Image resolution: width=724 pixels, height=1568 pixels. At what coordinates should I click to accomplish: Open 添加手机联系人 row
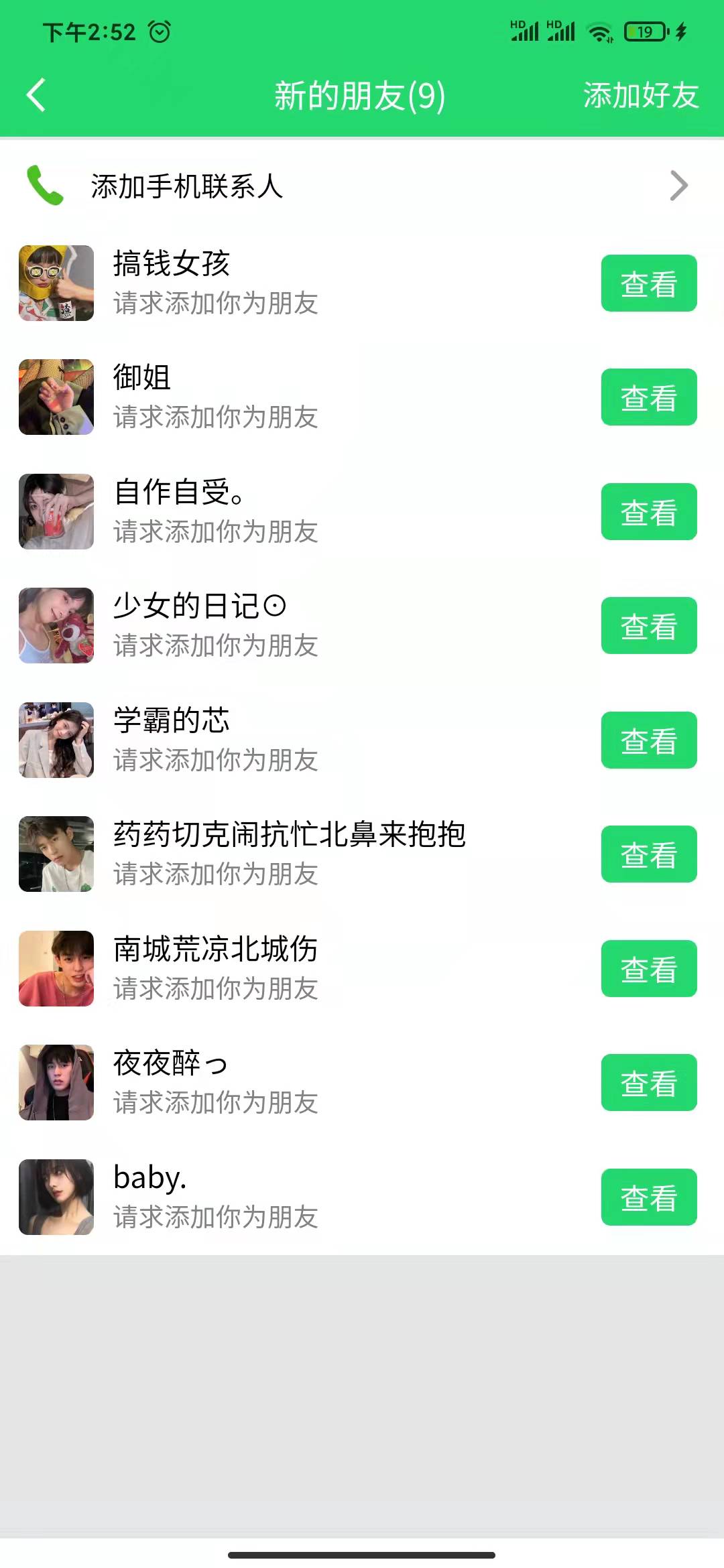coord(362,186)
